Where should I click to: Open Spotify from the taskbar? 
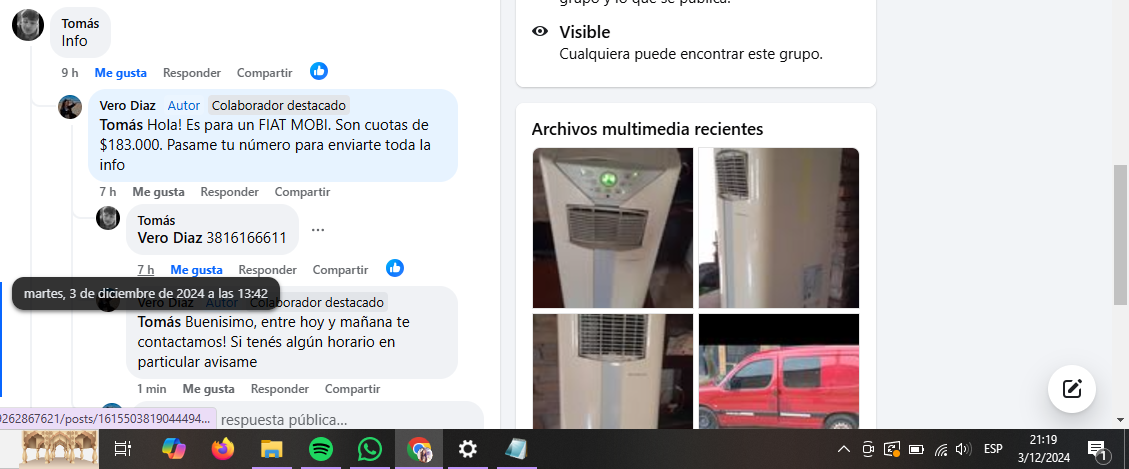pyautogui.click(x=321, y=450)
